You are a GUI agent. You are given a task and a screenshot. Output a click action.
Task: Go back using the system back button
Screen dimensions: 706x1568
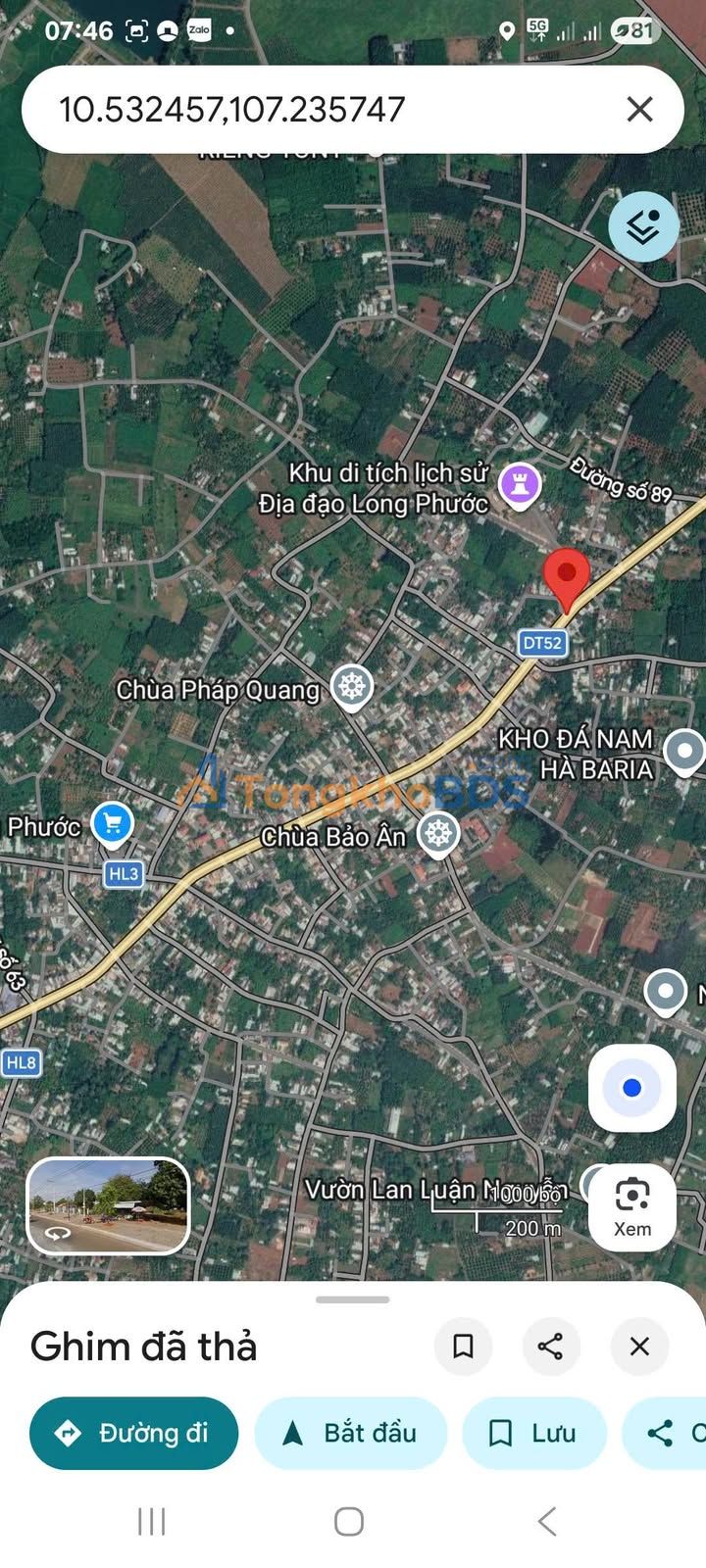(x=547, y=1521)
